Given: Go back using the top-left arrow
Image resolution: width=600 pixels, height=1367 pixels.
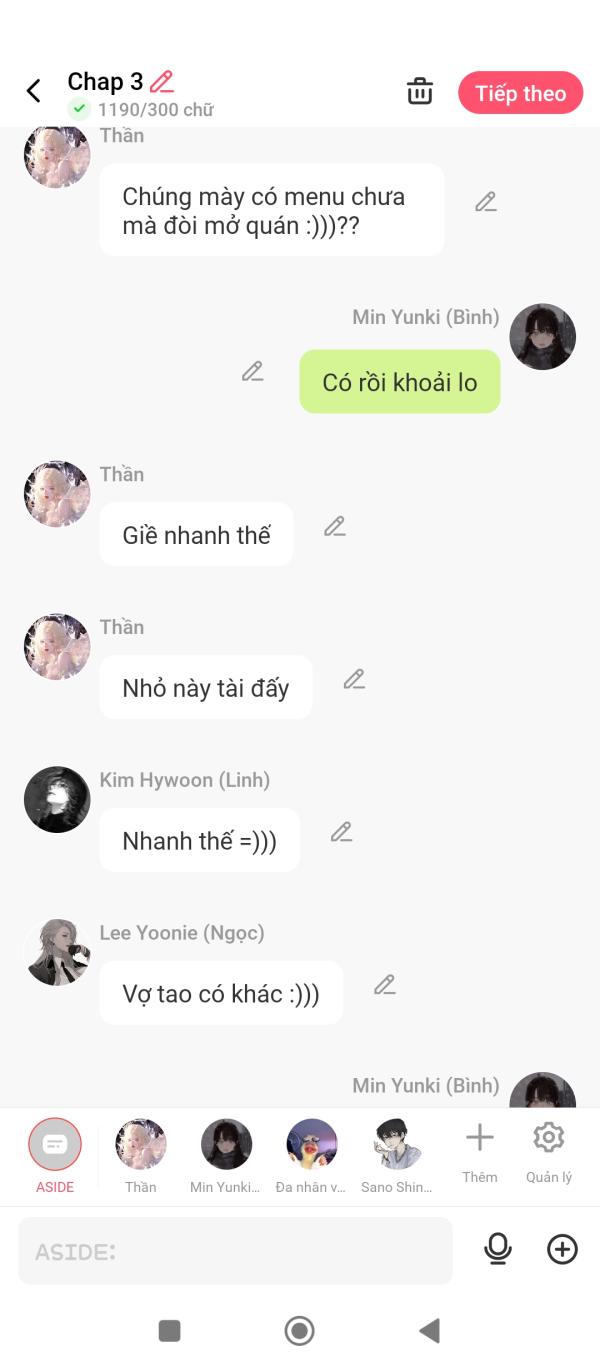Looking at the screenshot, I should point(33,92).
